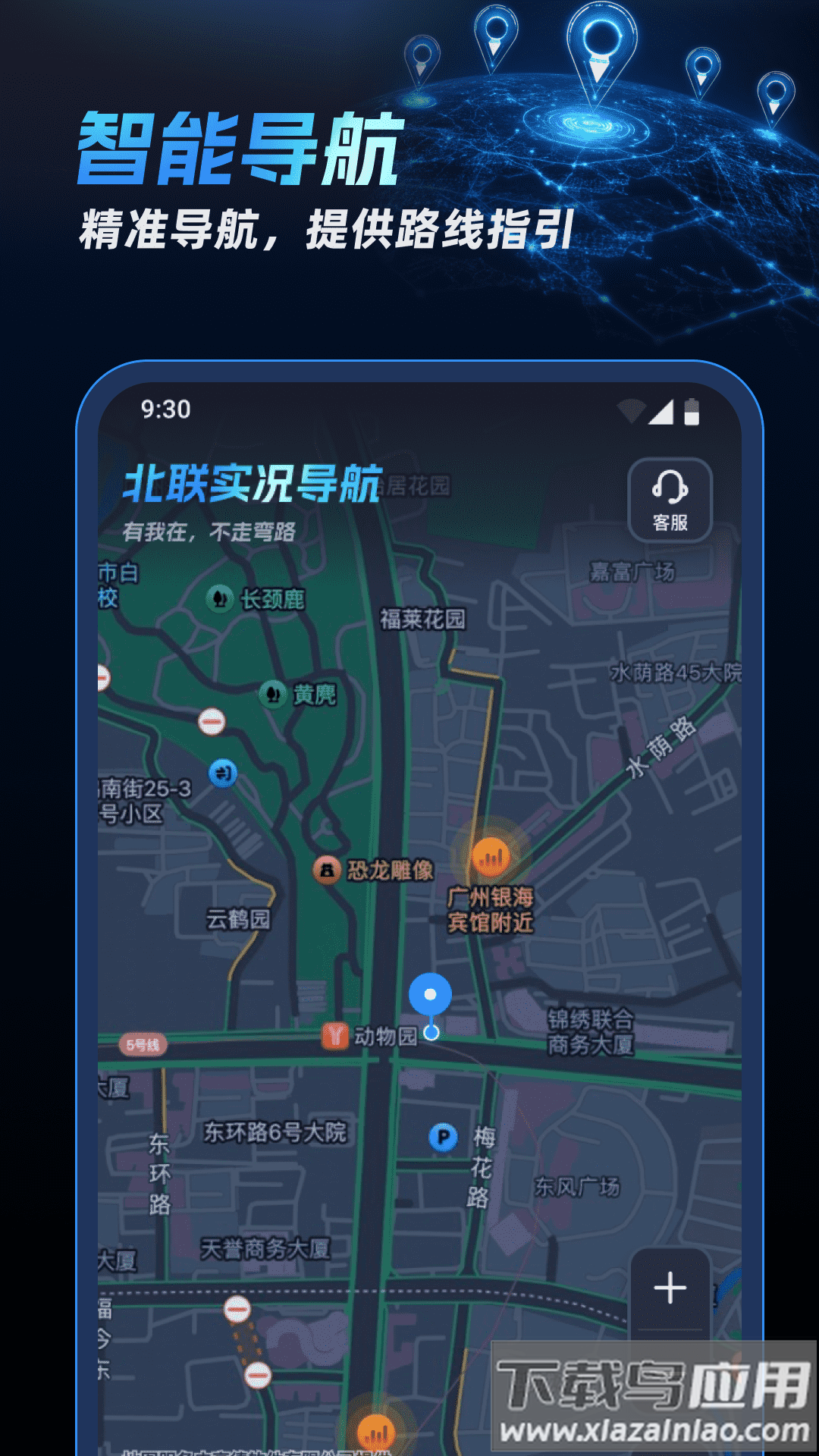Tap the orange alert marker near 广州银海宾馆

click(491, 855)
